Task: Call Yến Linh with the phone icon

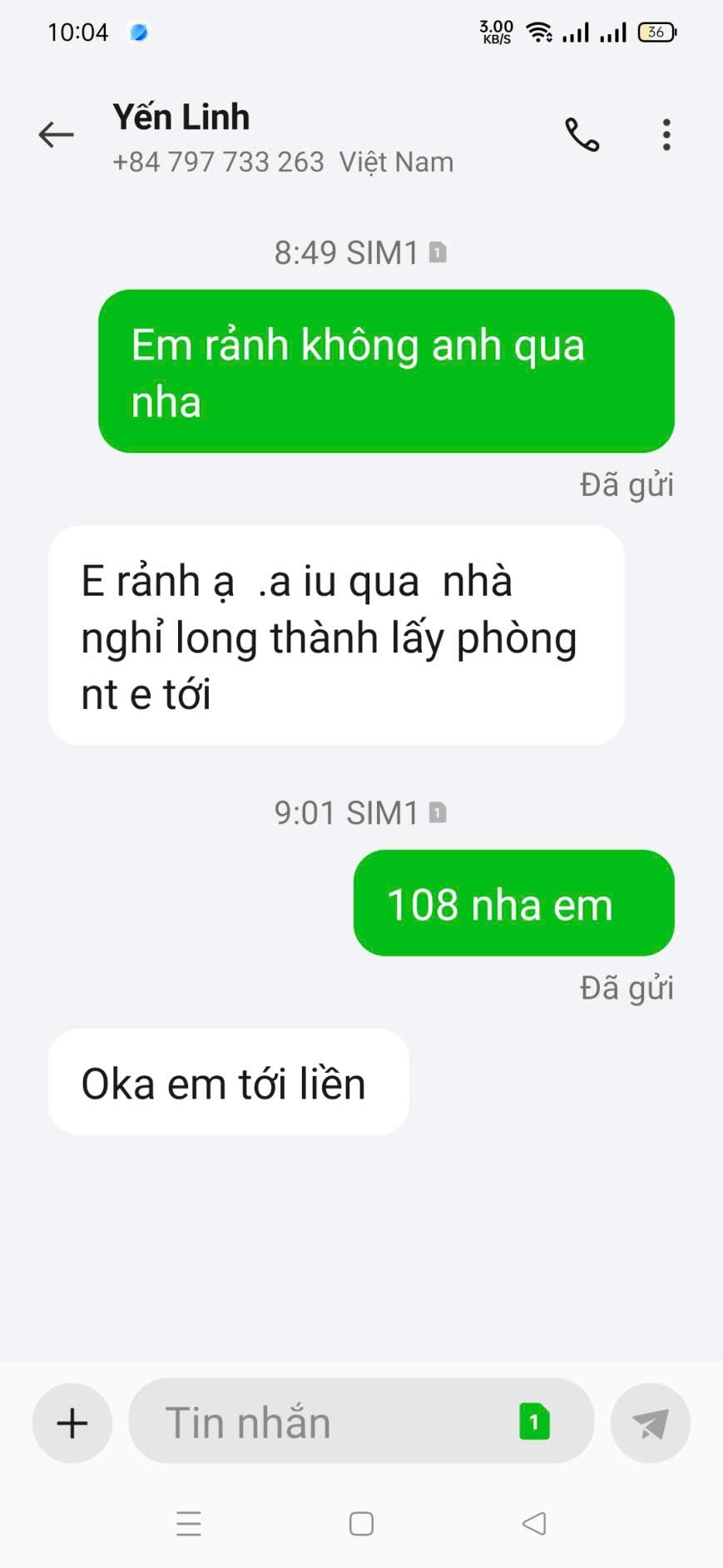Action: coord(582,134)
